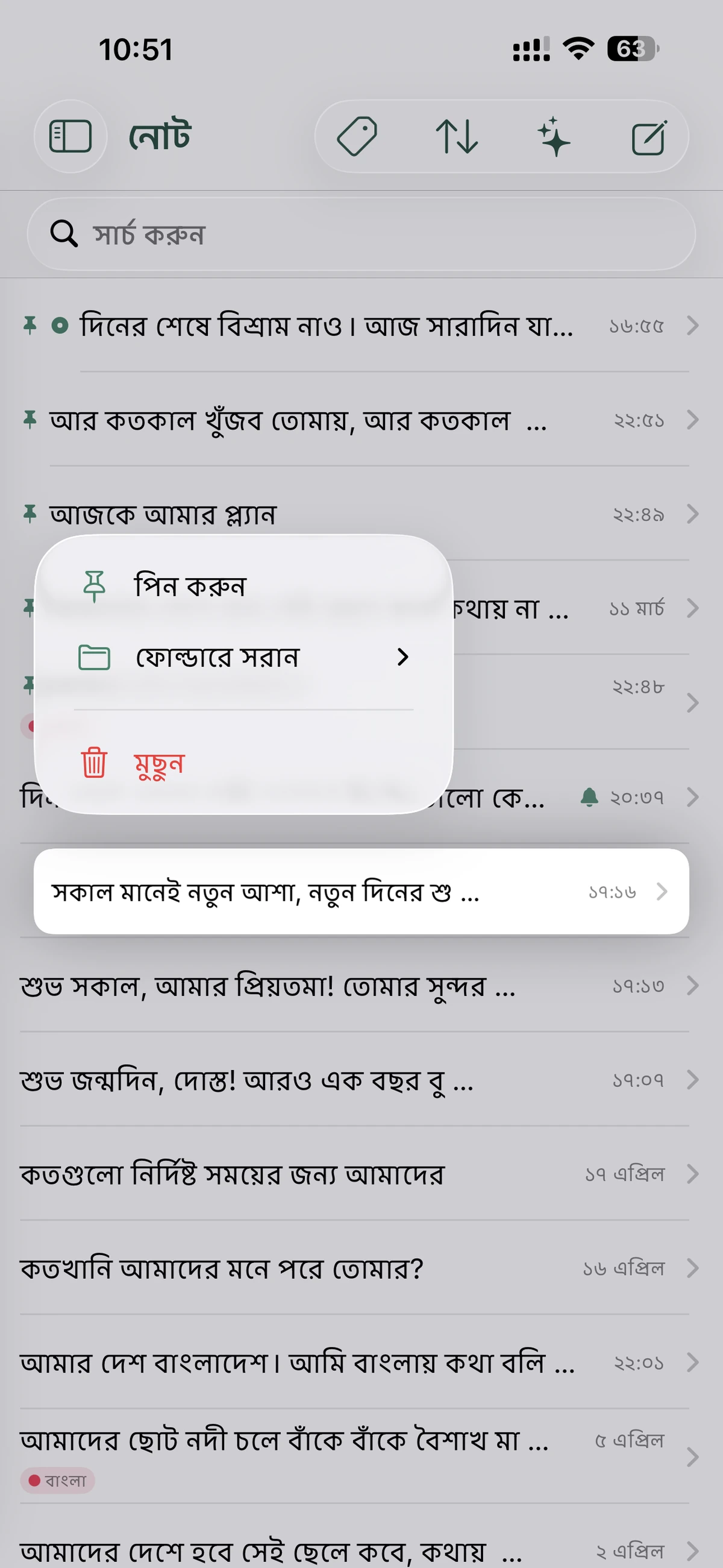Image resolution: width=723 pixels, height=1568 pixels.
Task: Tap the compose new note icon
Action: [649, 136]
